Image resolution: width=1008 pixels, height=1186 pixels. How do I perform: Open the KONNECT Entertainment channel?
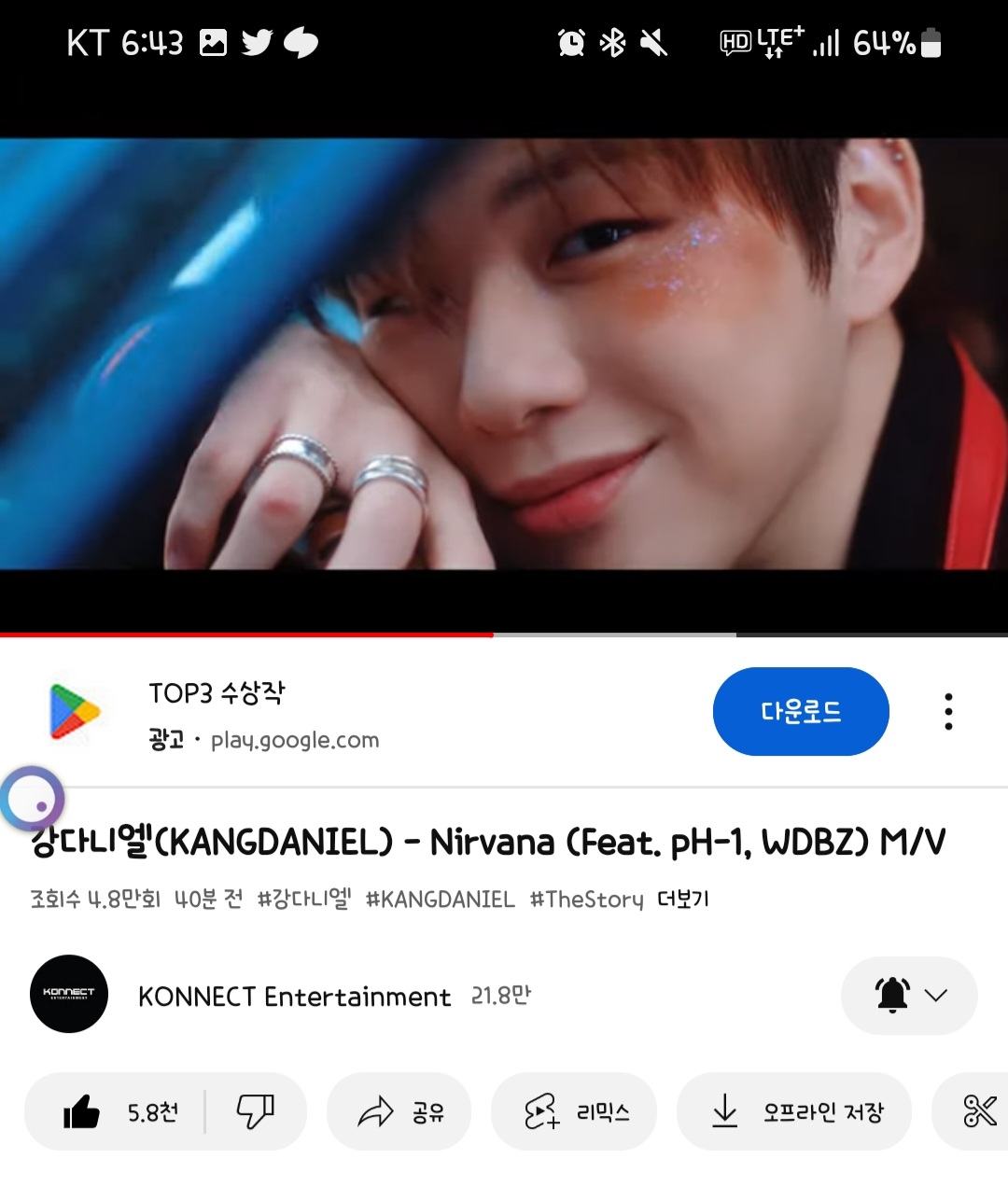pyautogui.click(x=293, y=997)
